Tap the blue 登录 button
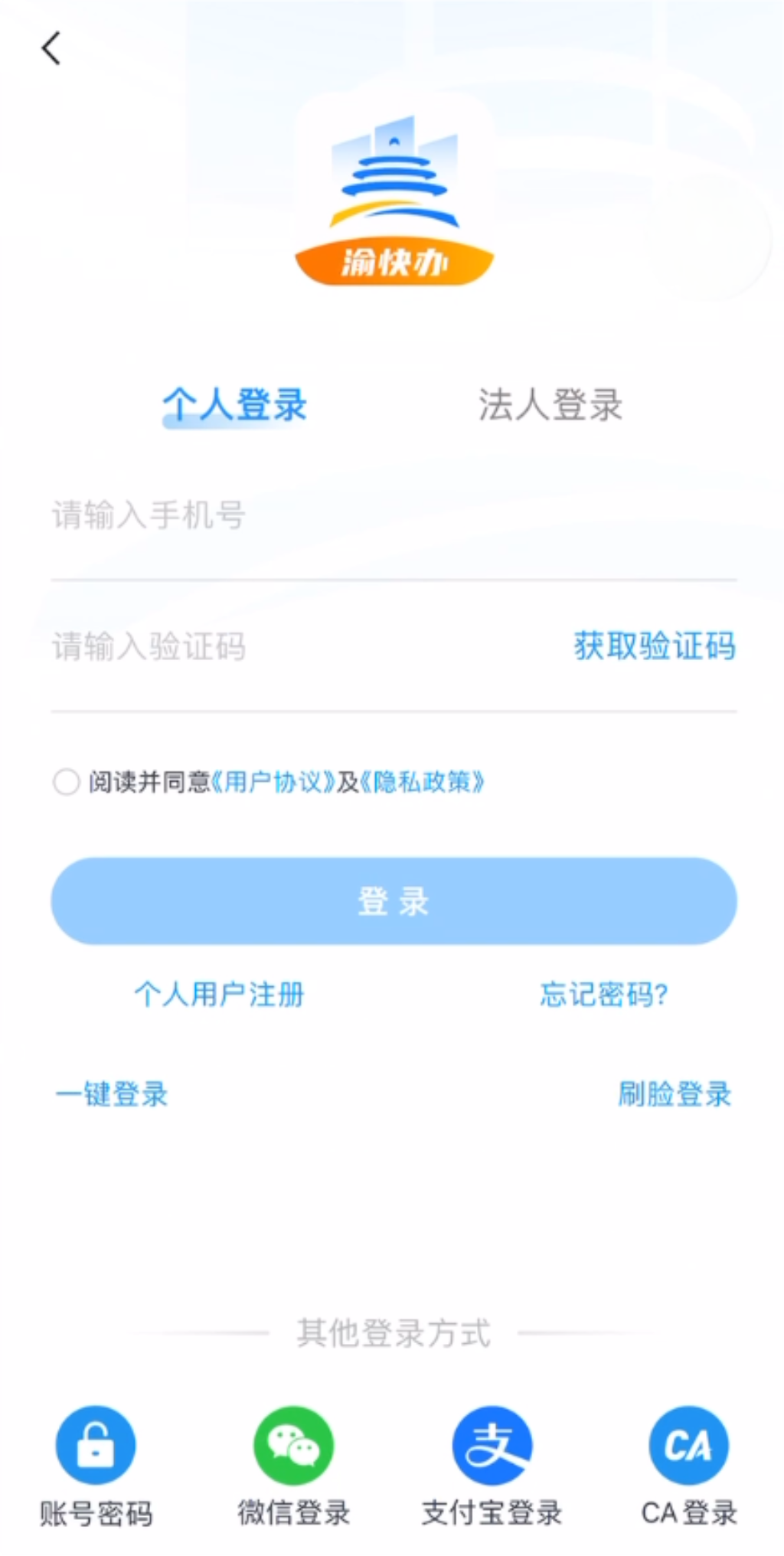Viewport: 784px width, 1556px height. (x=394, y=901)
